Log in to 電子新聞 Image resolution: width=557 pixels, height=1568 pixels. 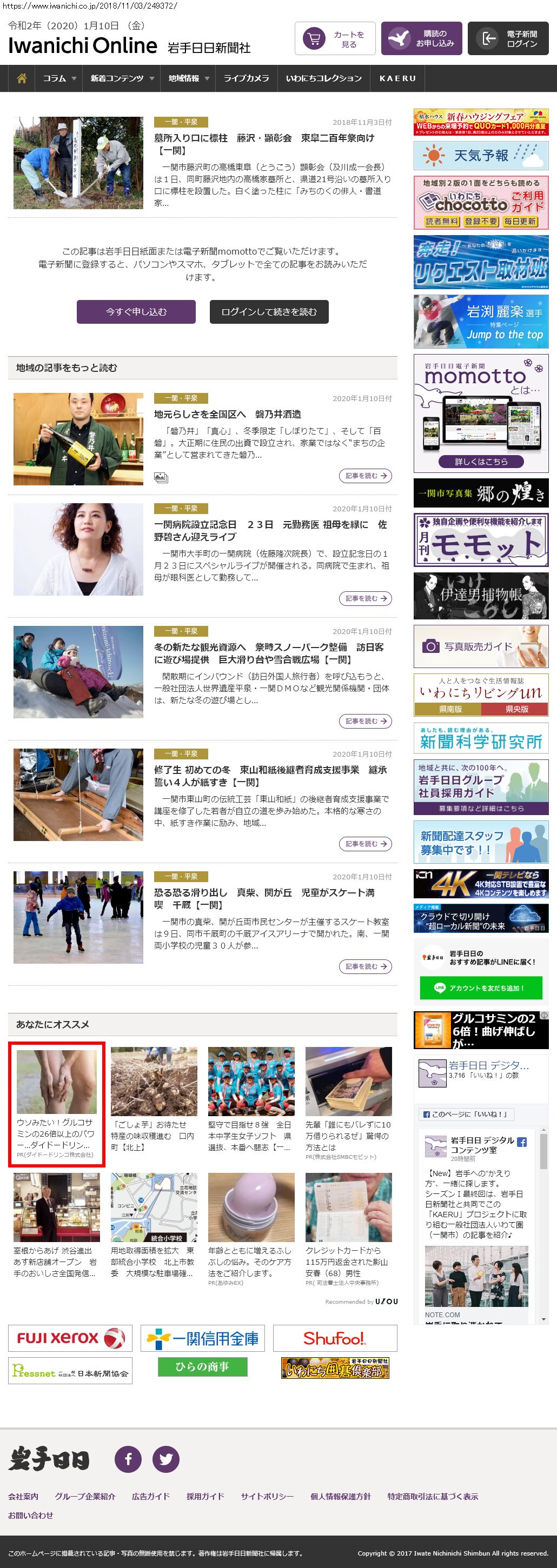(x=508, y=39)
